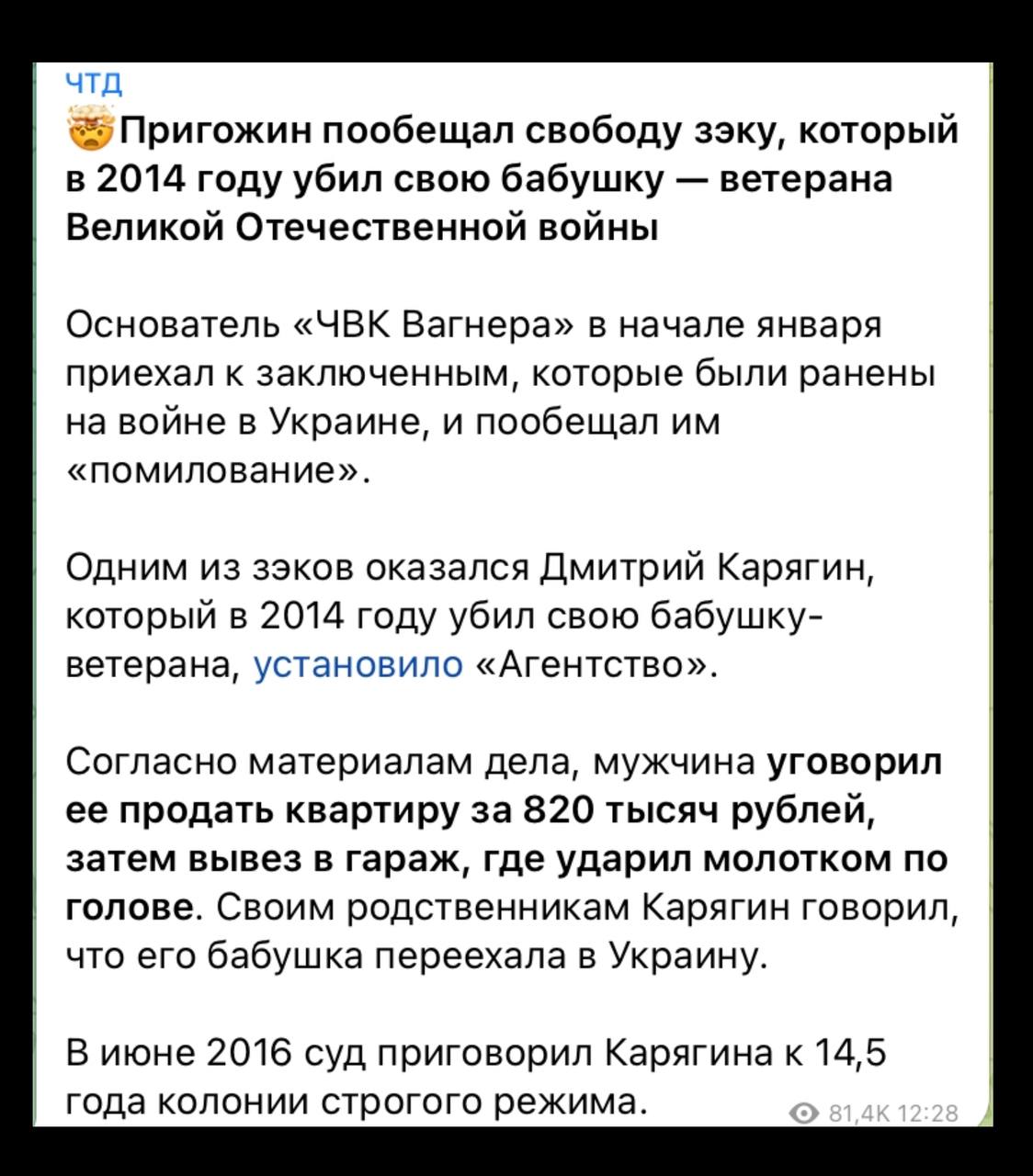Open the «установило» hyperlink
Image resolution: width=1033 pixels, height=1176 pixels.
pyautogui.click(x=358, y=663)
